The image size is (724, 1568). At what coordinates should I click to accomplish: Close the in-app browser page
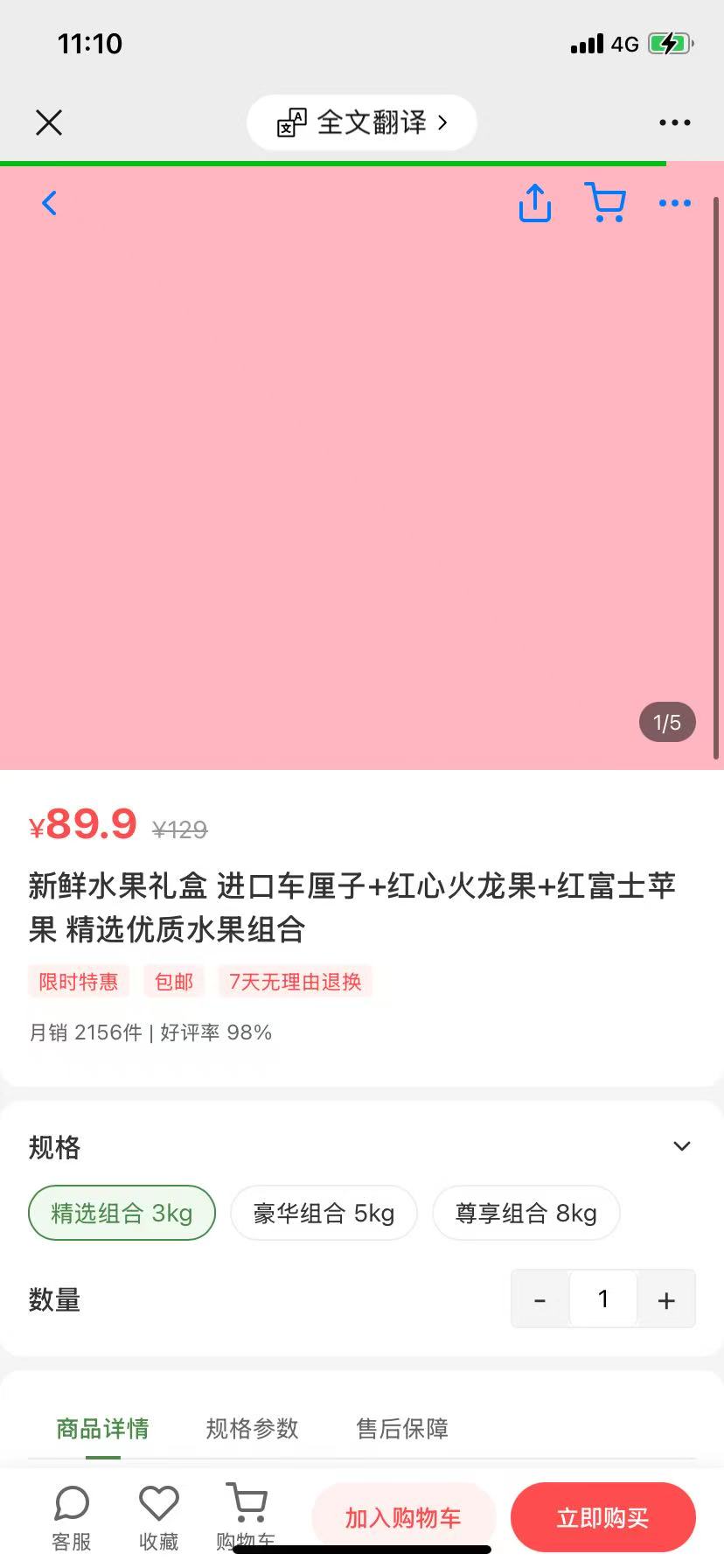point(49,122)
